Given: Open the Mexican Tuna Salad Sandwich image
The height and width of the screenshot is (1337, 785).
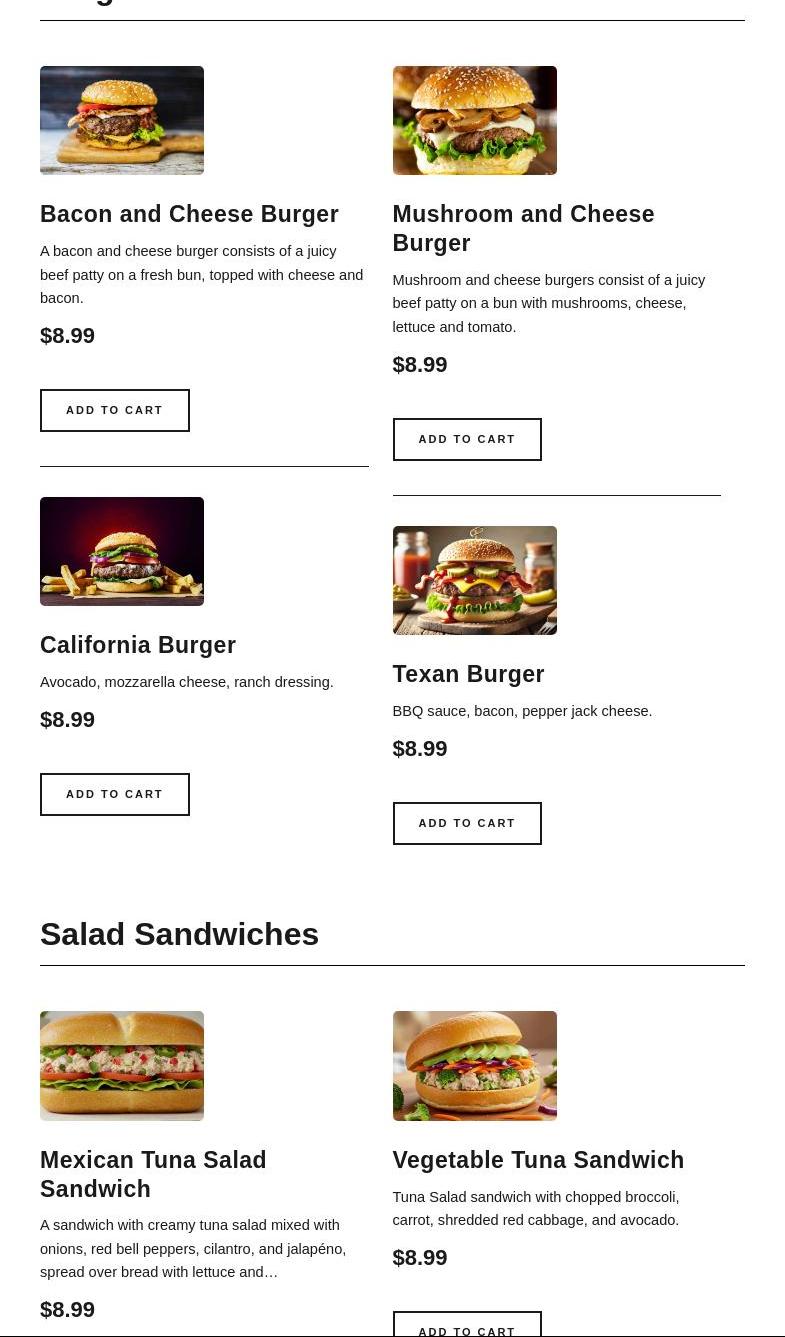Looking at the screenshot, I should click(122, 1065).
